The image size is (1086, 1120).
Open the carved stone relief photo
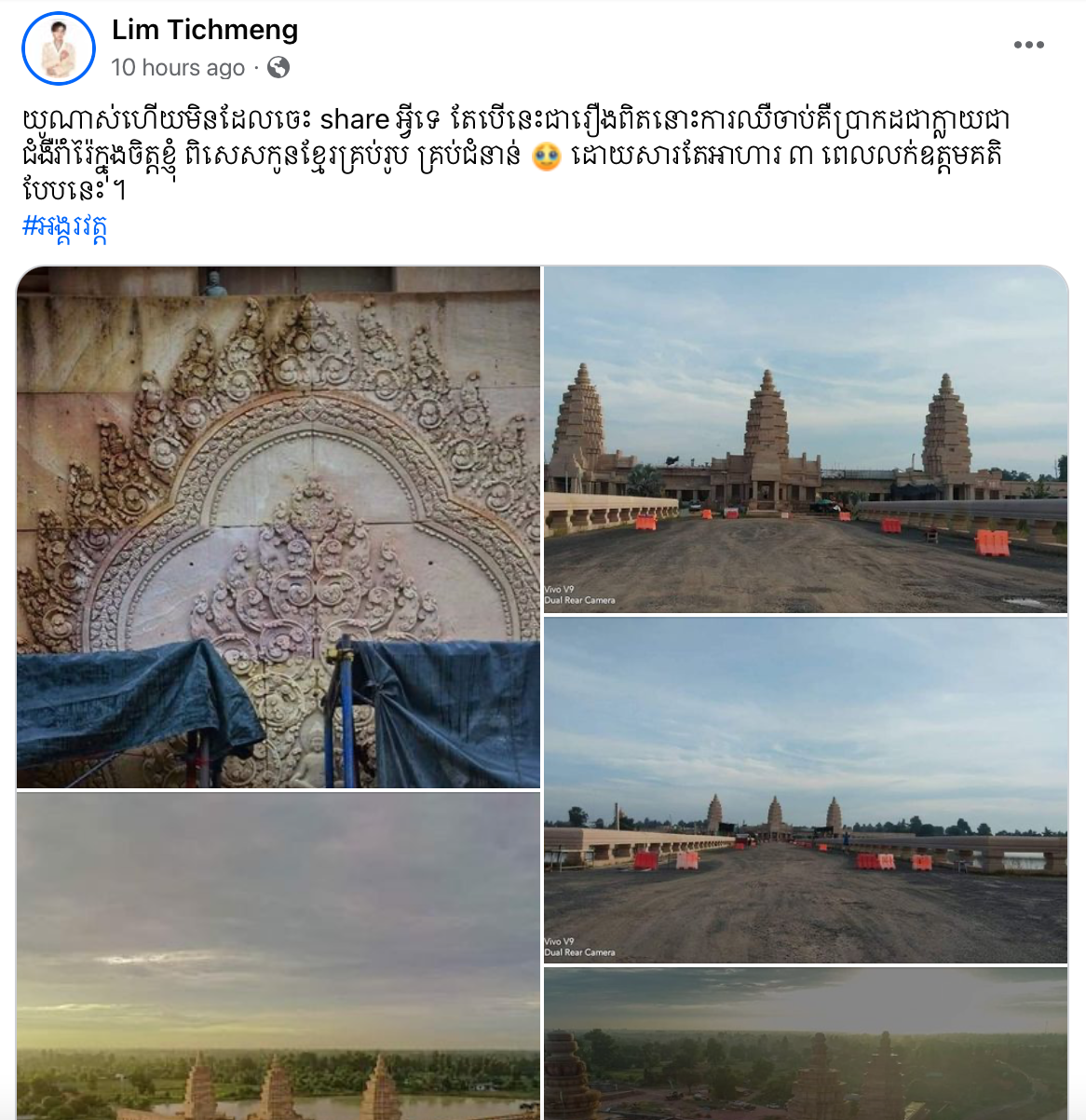[x=278, y=527]
